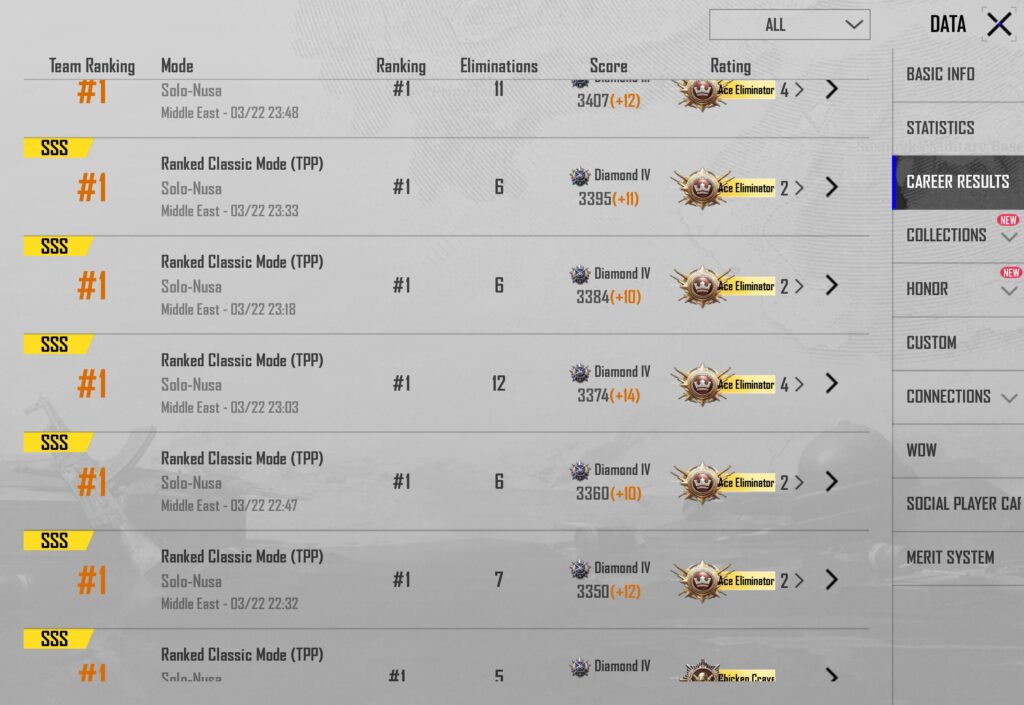Image resolution: width=1024 pixels, height=705 pixels.
Task: View the 12-elimination match from 03/22 23:03
Action: [831, 383]
